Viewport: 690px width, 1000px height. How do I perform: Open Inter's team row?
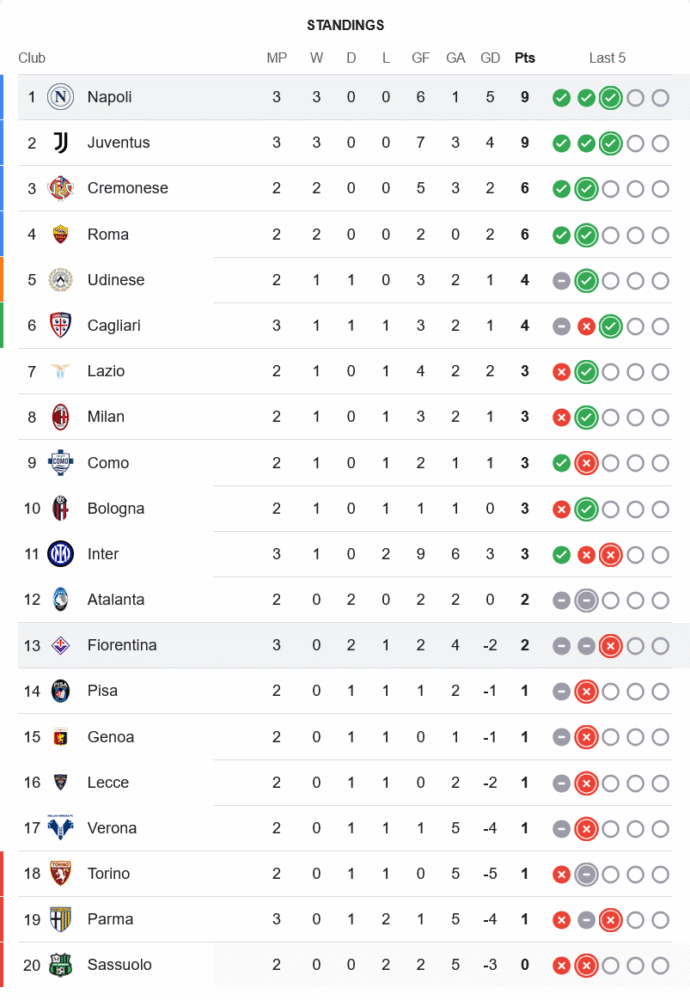[103, 554]
